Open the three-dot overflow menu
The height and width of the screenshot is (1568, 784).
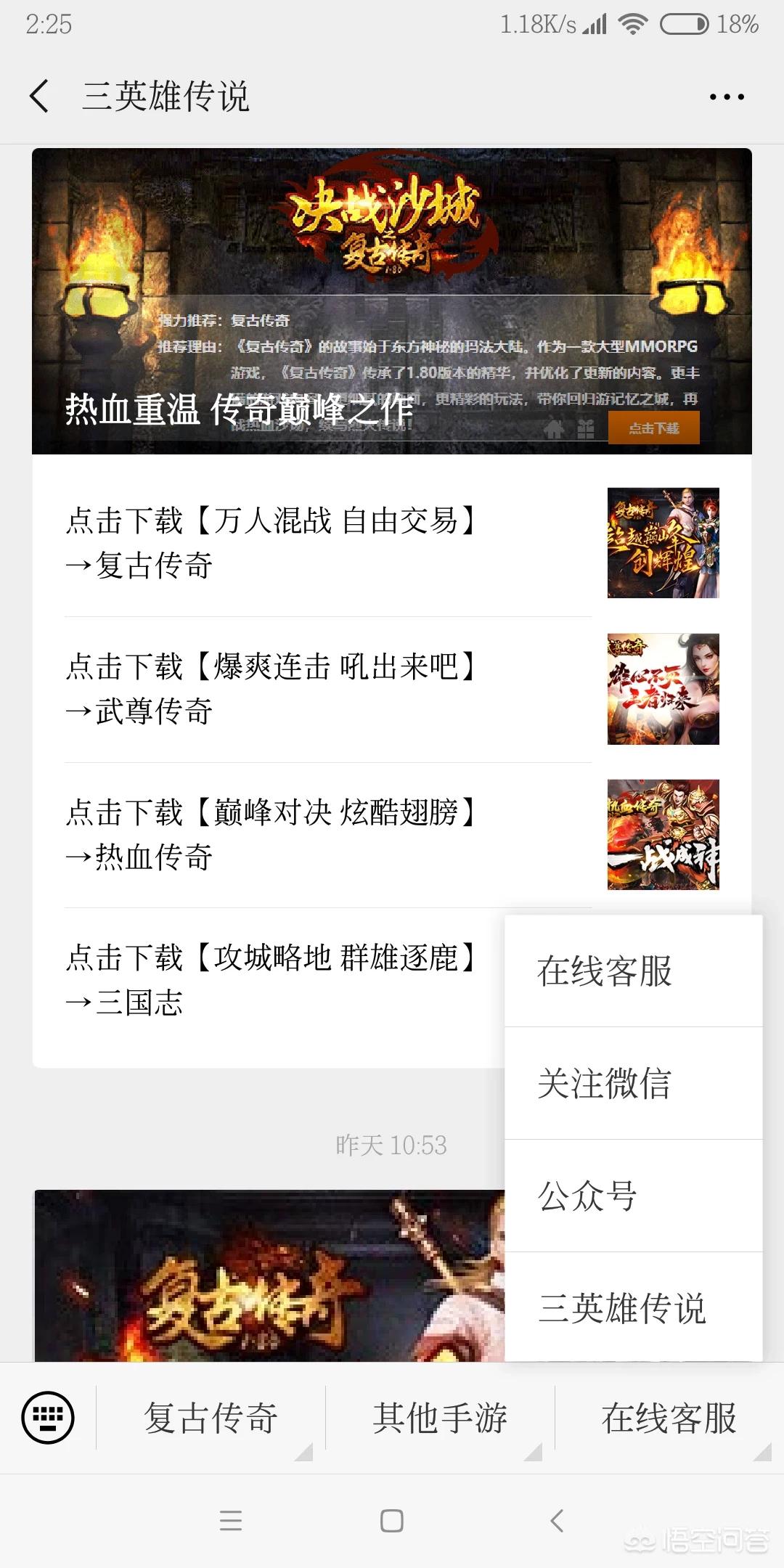[727, 97]
